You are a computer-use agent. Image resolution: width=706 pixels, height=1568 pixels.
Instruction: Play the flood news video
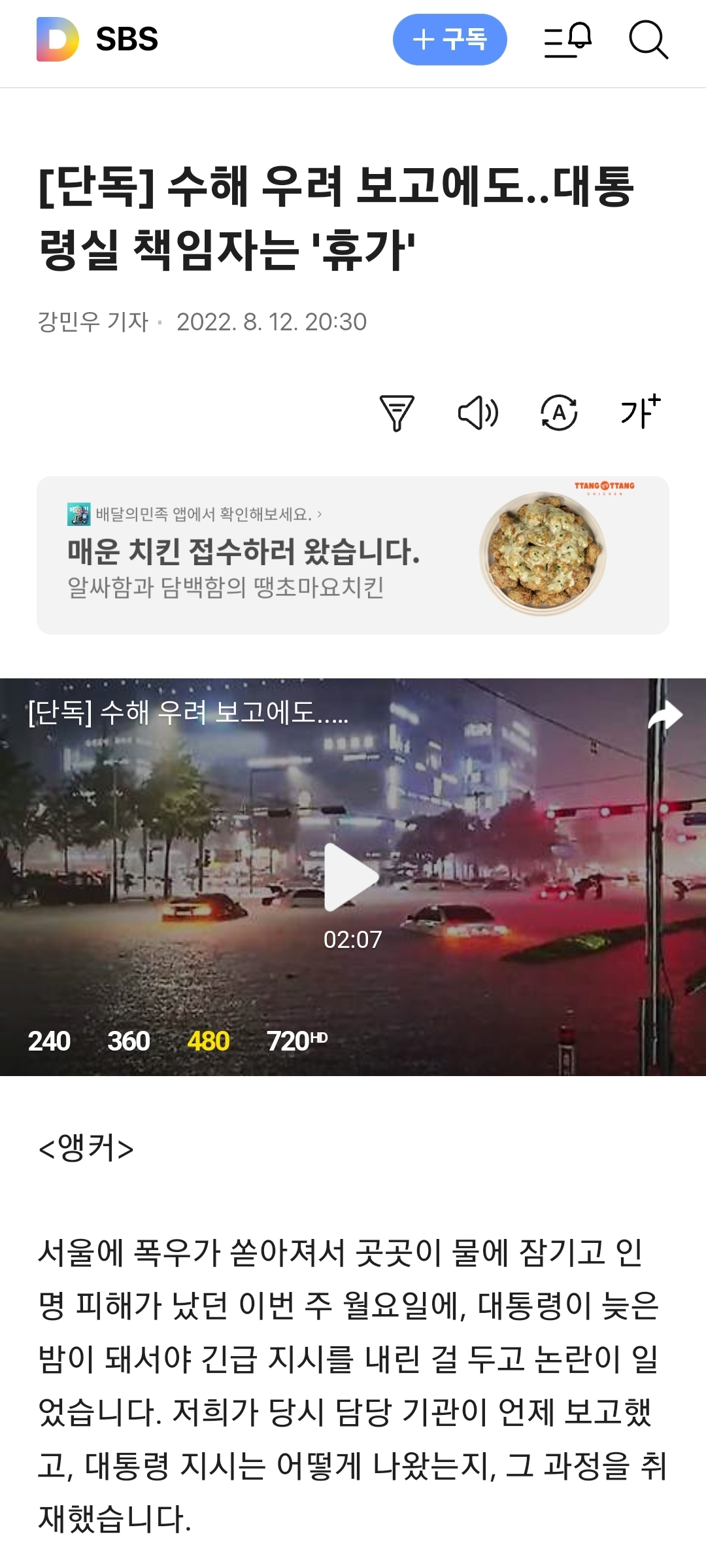(353, 879)
